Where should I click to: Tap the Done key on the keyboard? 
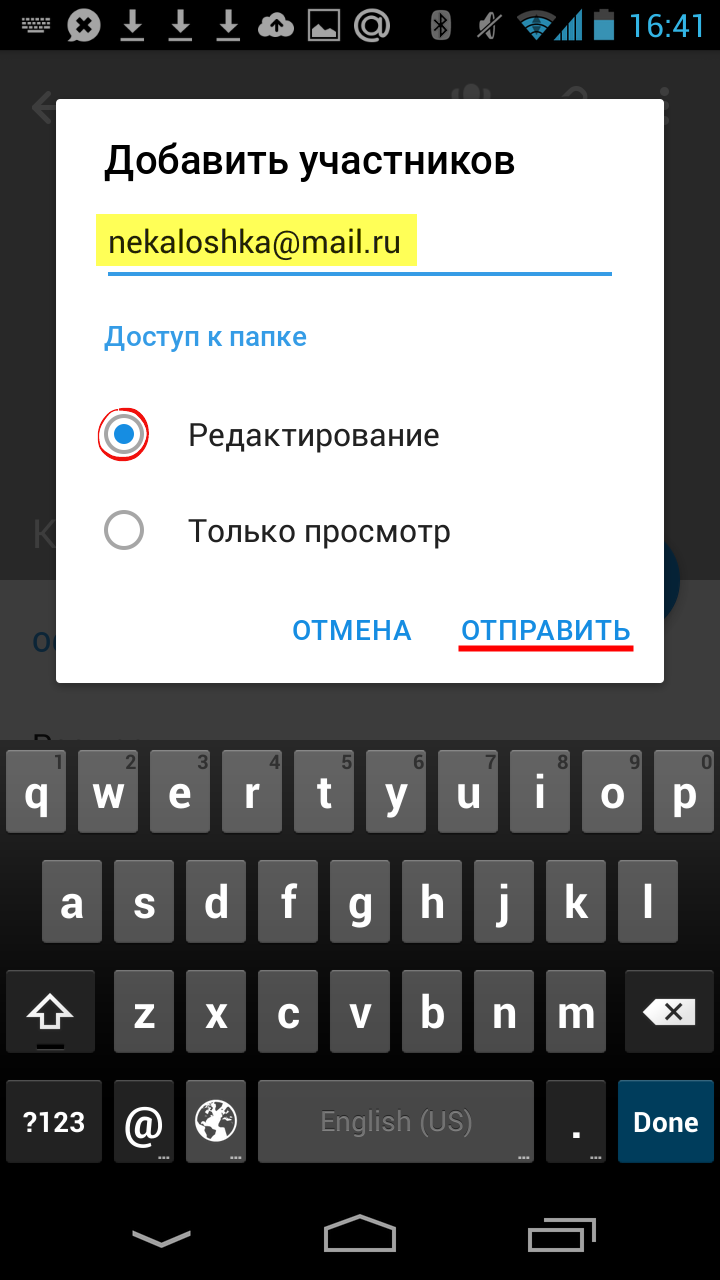(x=666, y=1121)
